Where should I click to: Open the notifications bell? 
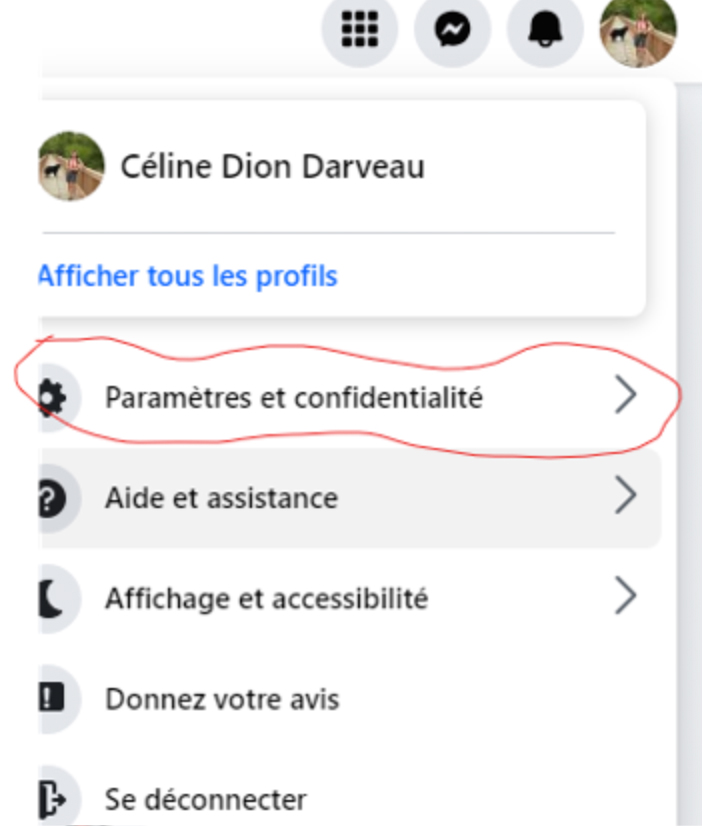click(545, 30)
